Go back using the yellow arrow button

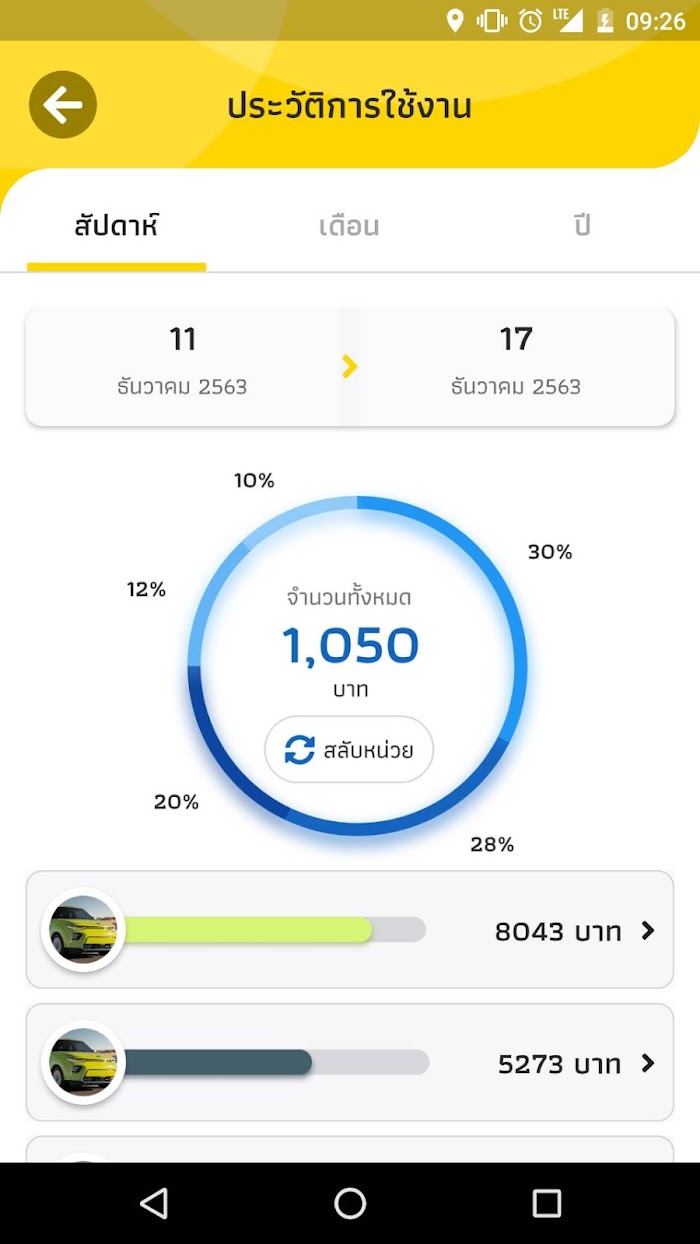pos(63,105)
